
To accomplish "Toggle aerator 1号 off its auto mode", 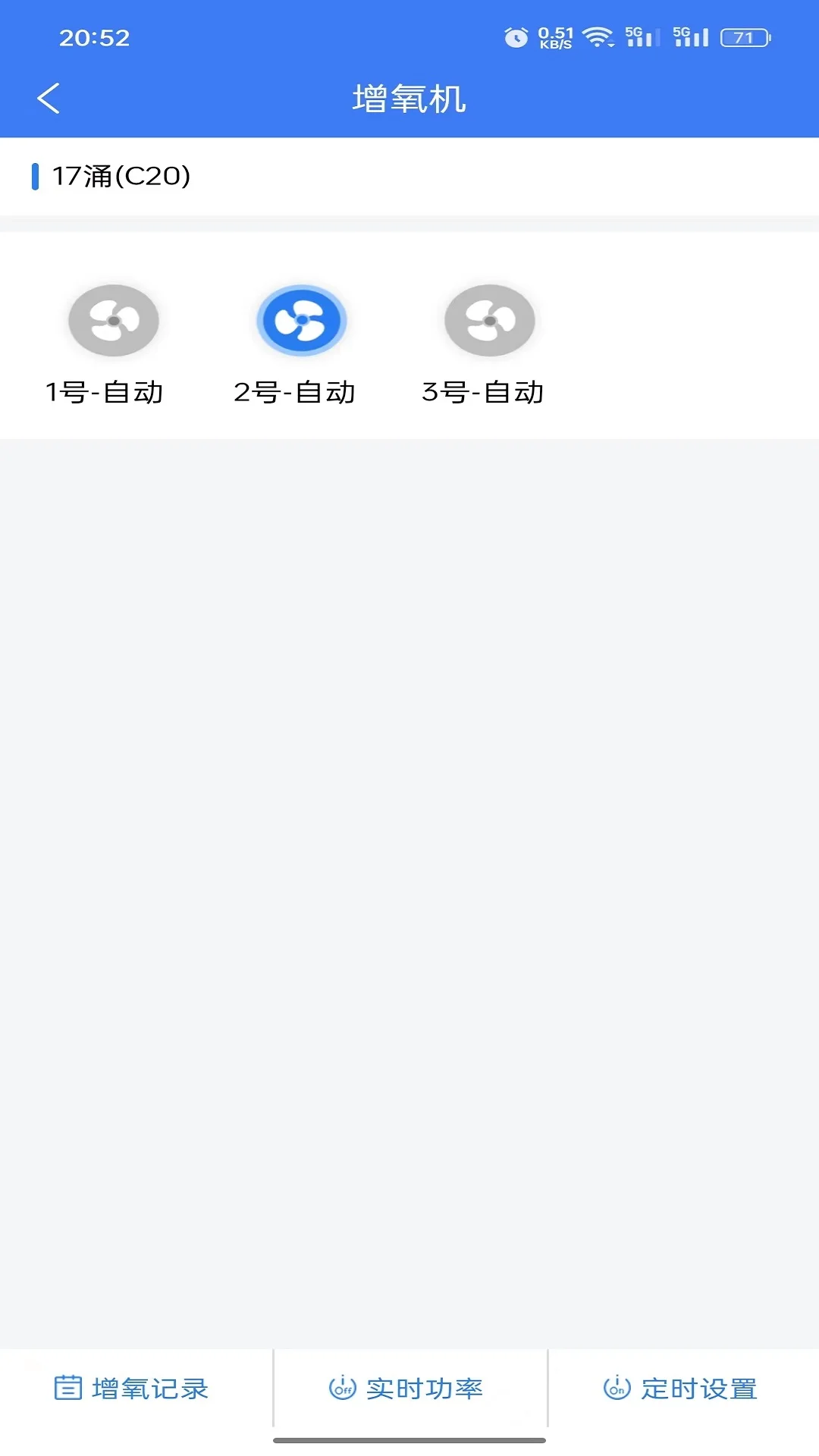I will [113, 320].
